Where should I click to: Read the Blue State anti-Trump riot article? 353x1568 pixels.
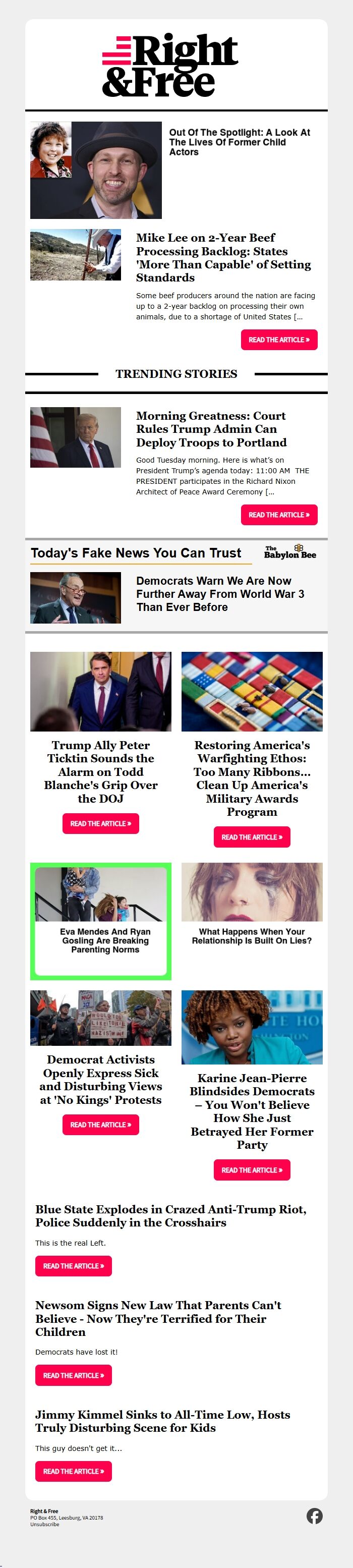click(x=73, y=1266)
